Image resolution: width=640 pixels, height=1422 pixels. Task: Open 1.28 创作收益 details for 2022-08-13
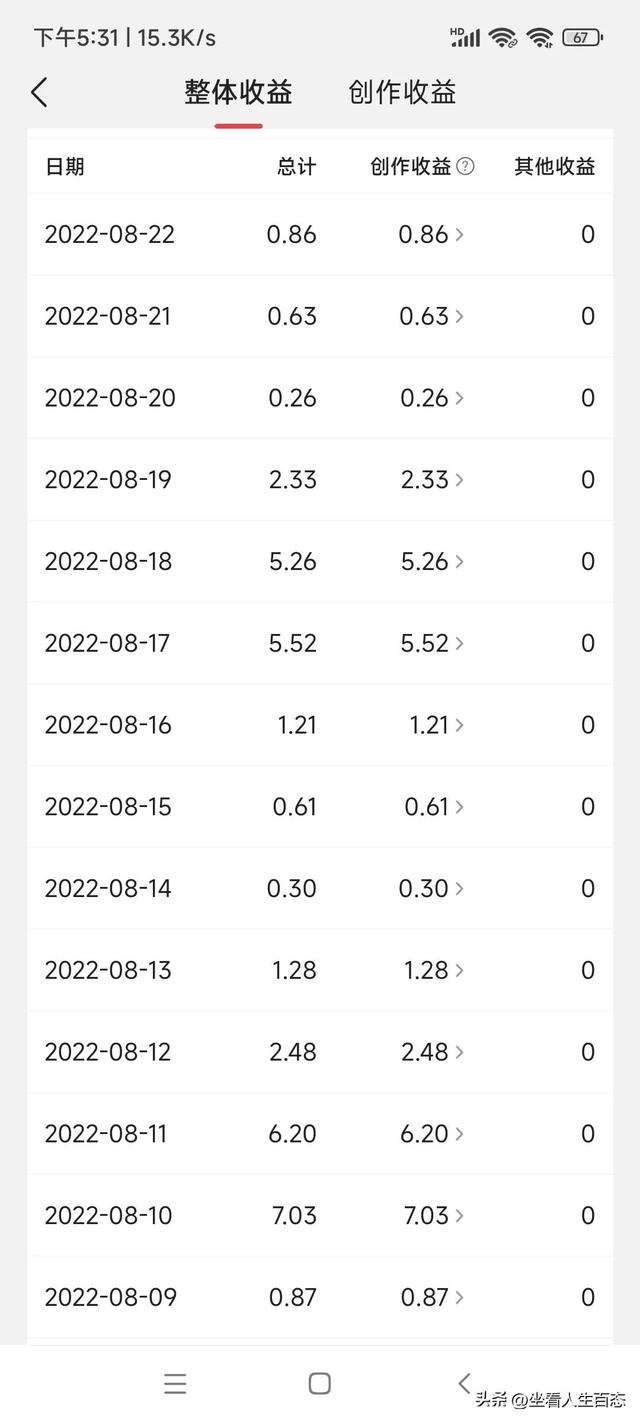(x=435, y=970)
